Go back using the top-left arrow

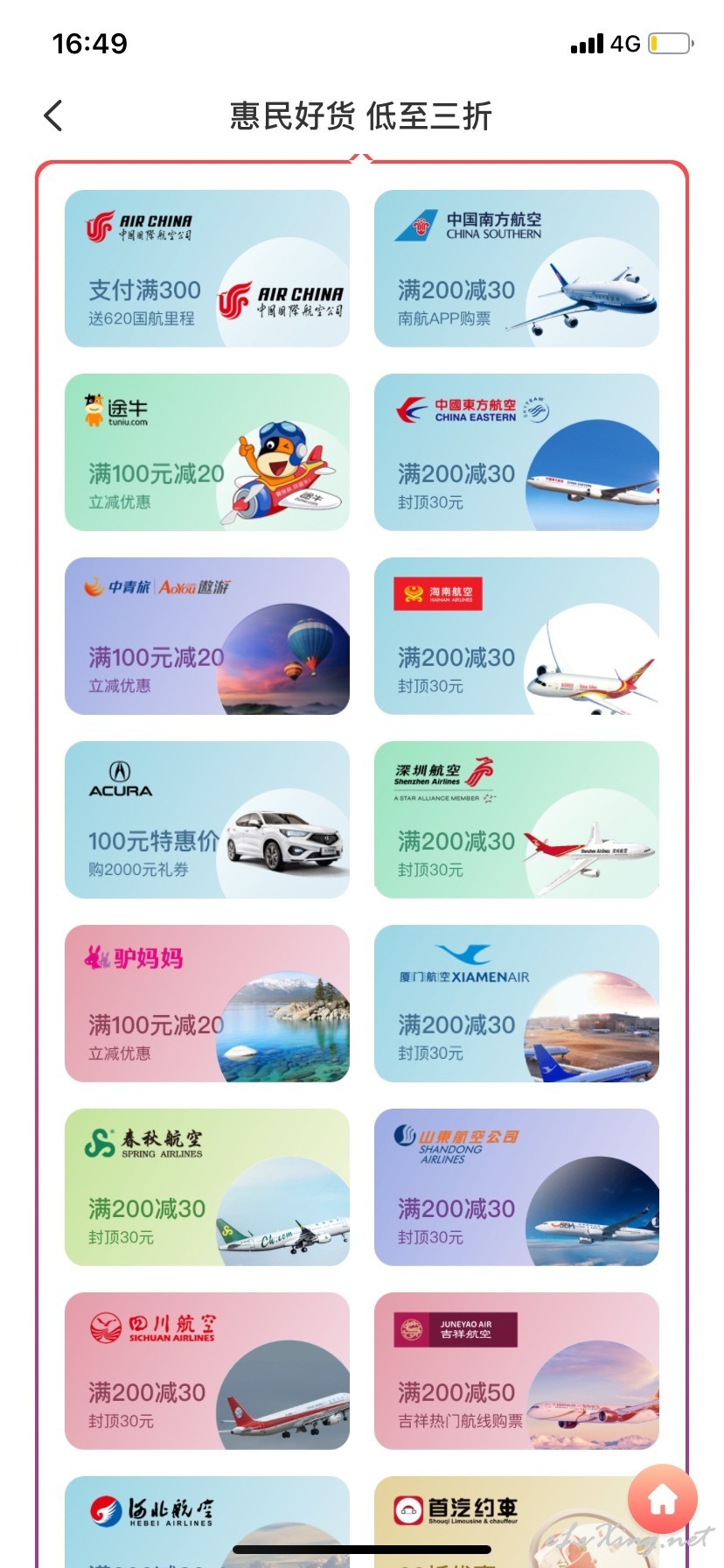point(53,115)
